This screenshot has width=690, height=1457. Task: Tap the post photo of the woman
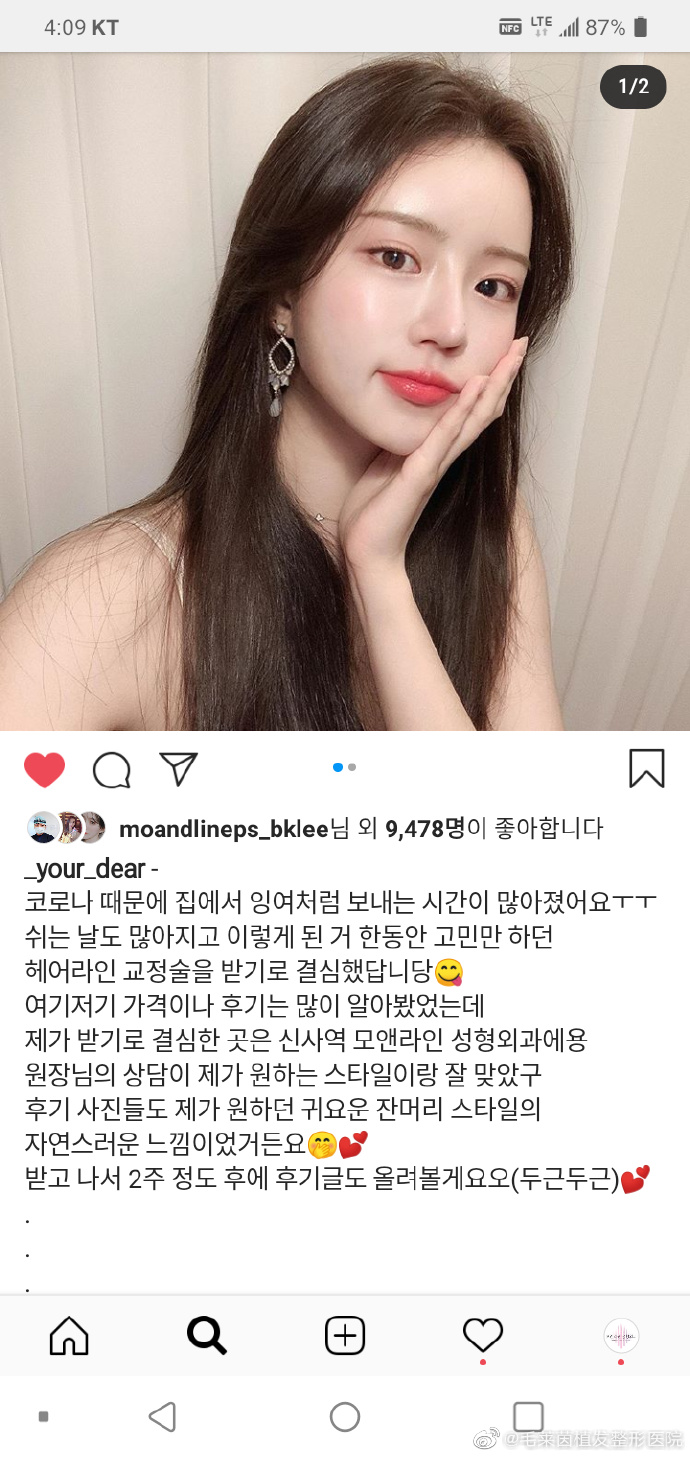pos(345,390)
